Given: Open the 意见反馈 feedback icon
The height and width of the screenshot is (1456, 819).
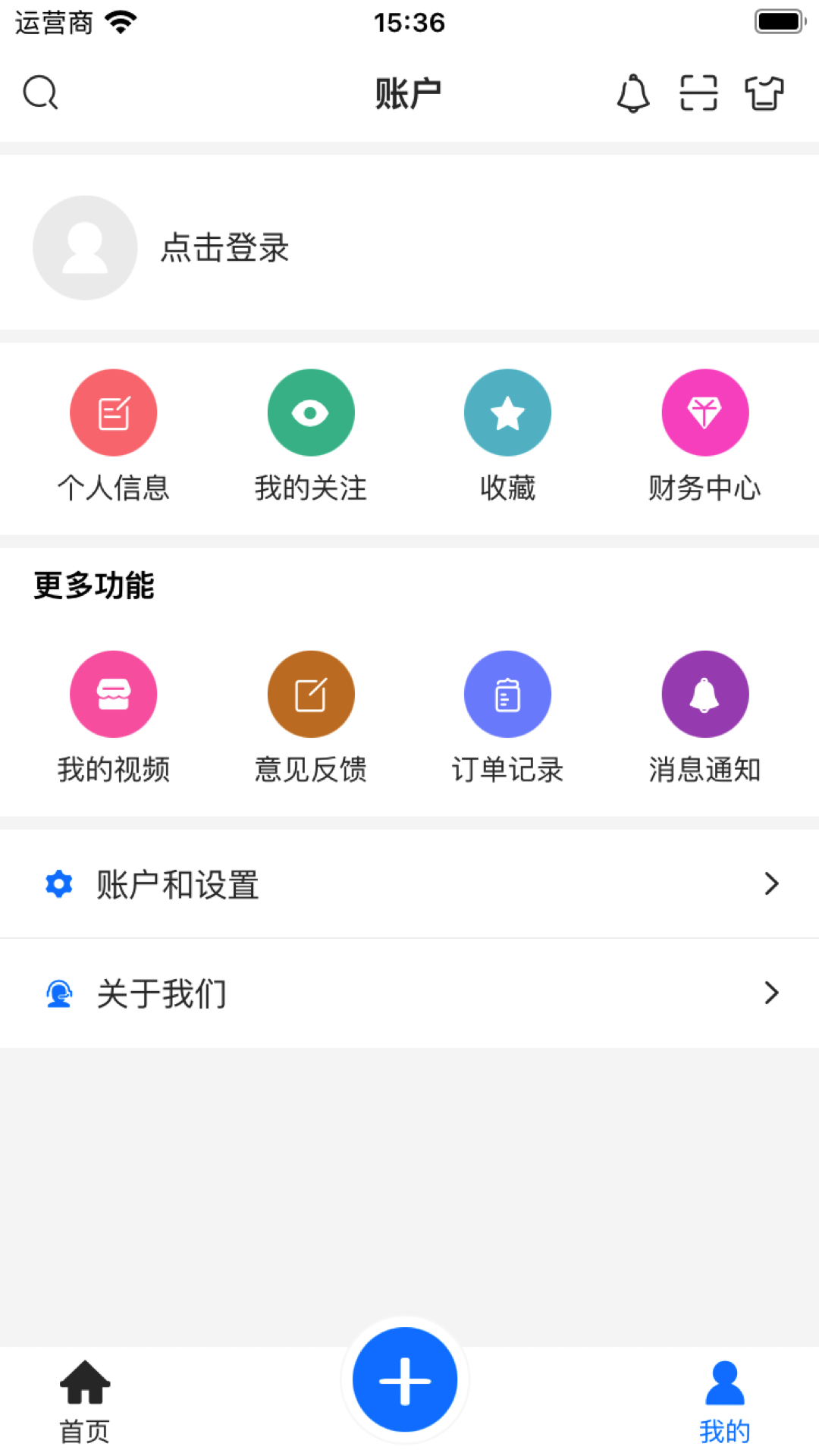Looking at the screenshot, I should 310,694.
